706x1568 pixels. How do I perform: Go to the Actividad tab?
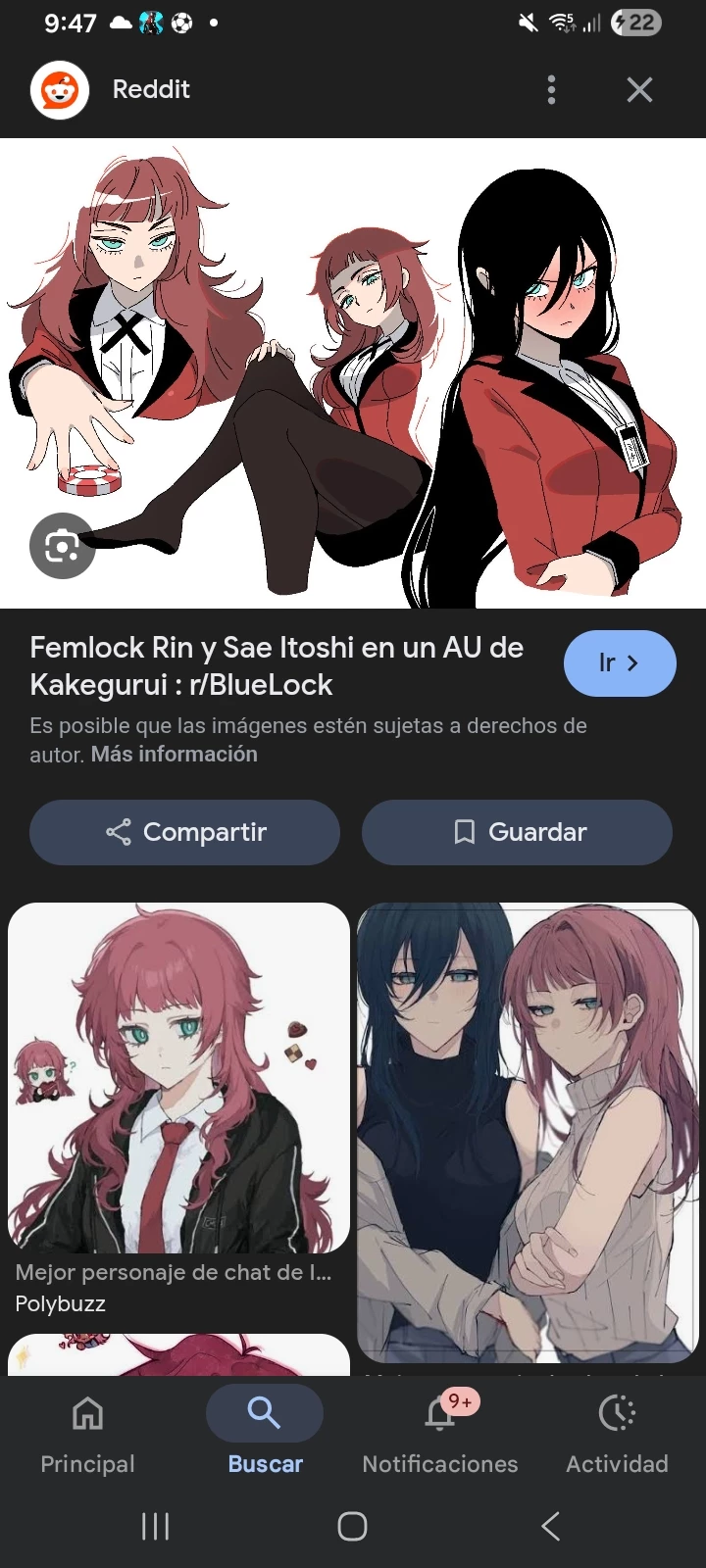617,1435
